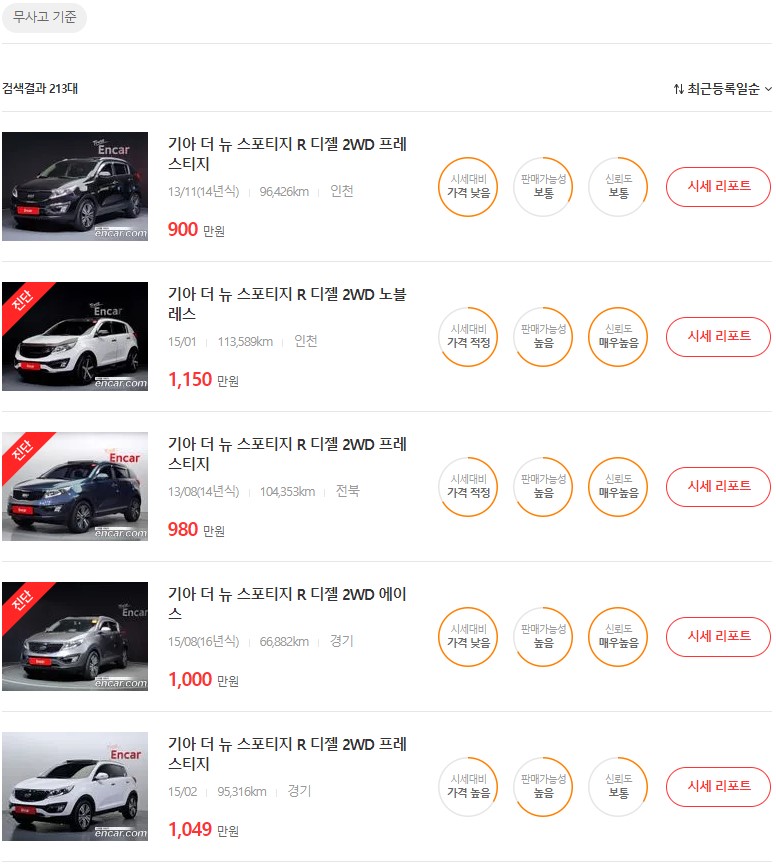
Task: Click the 가격 낮음 price gauge on the first listing
Action: 467,187
